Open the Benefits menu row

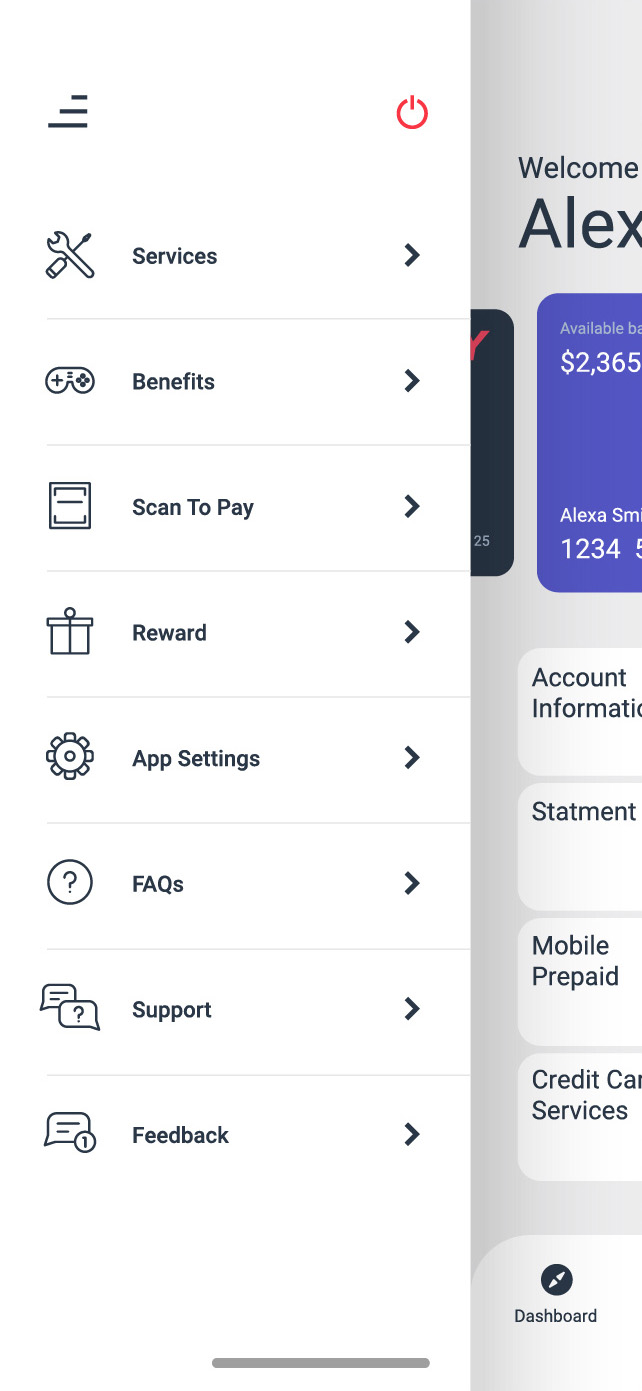point(235,382)
